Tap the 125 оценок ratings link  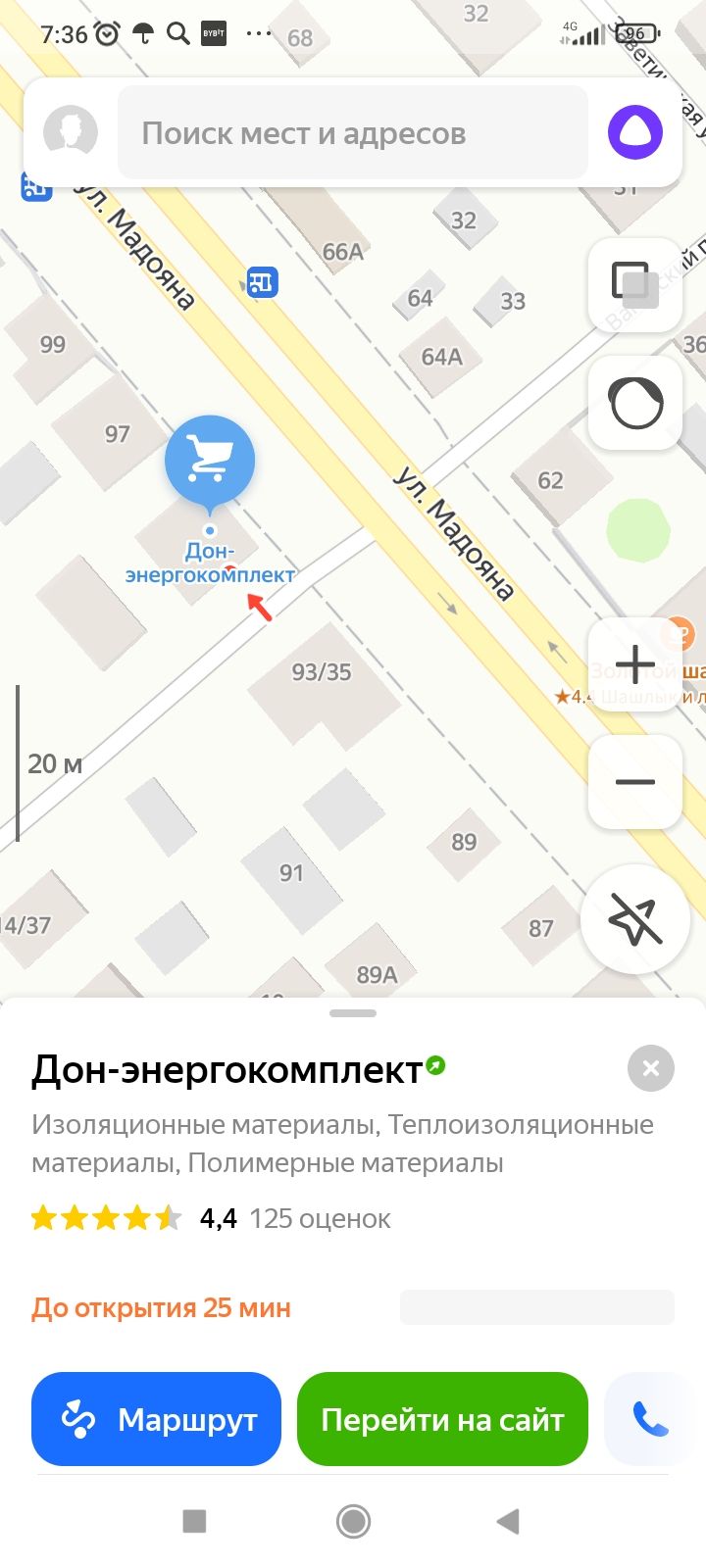(x=320, y=1218)
